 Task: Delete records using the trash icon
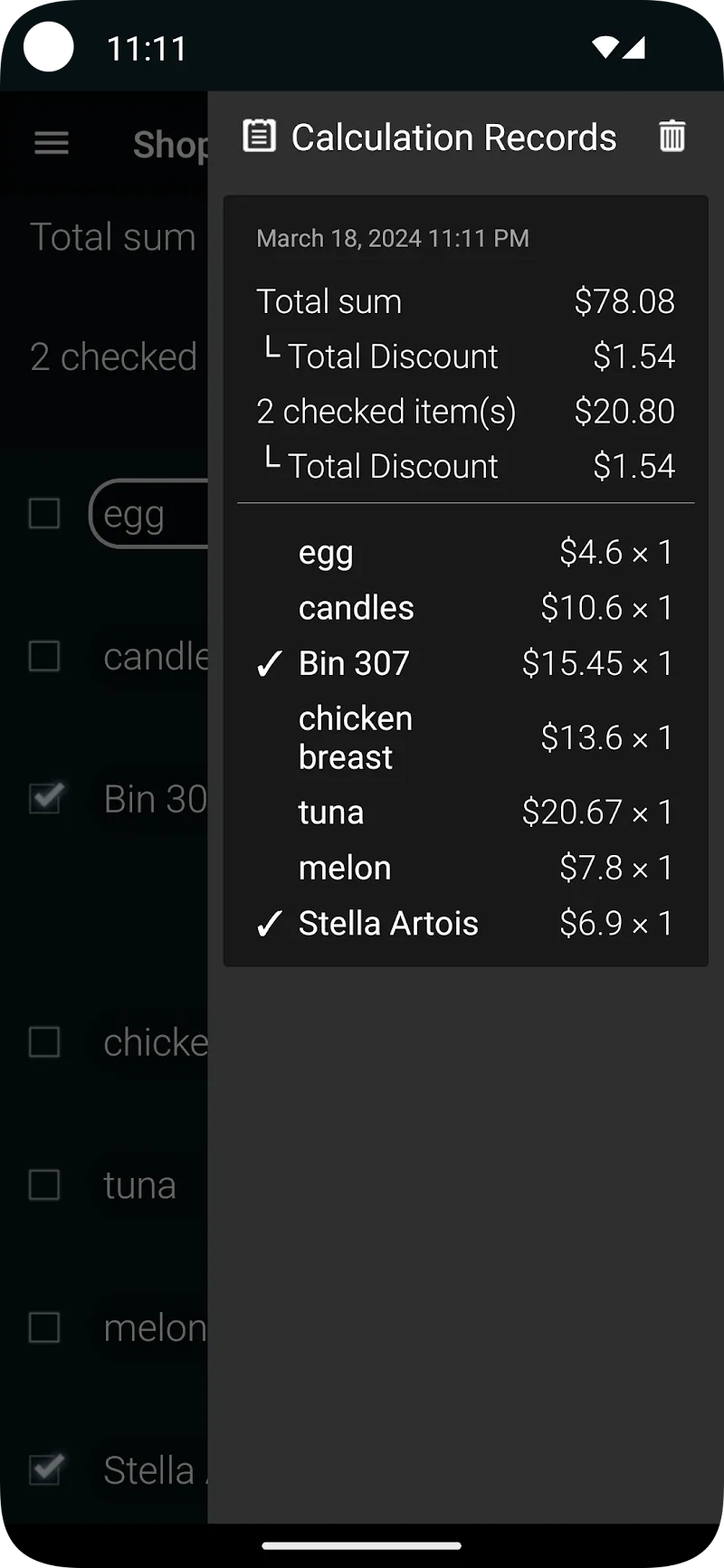[x=672, y=137]
